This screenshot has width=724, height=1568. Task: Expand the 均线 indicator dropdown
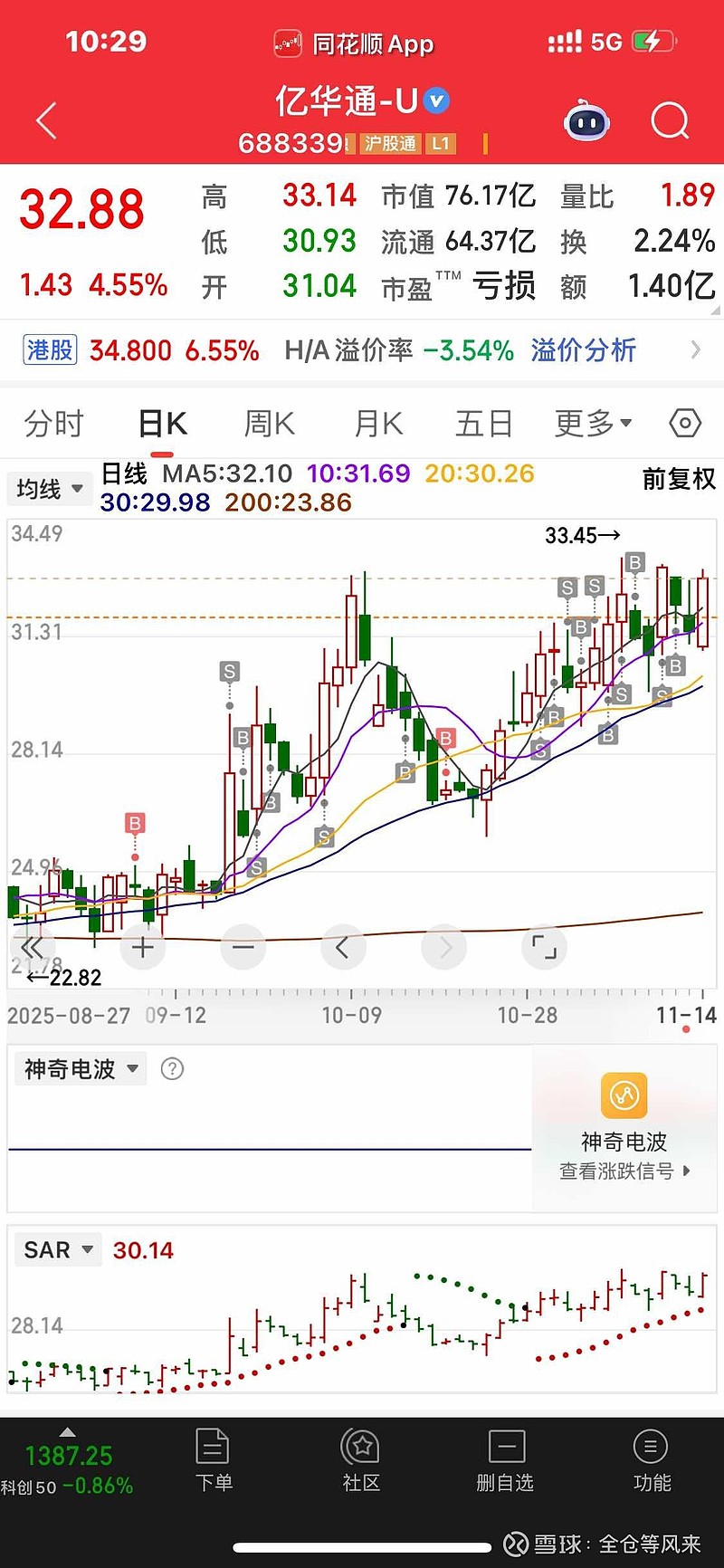tap(50, 489)
